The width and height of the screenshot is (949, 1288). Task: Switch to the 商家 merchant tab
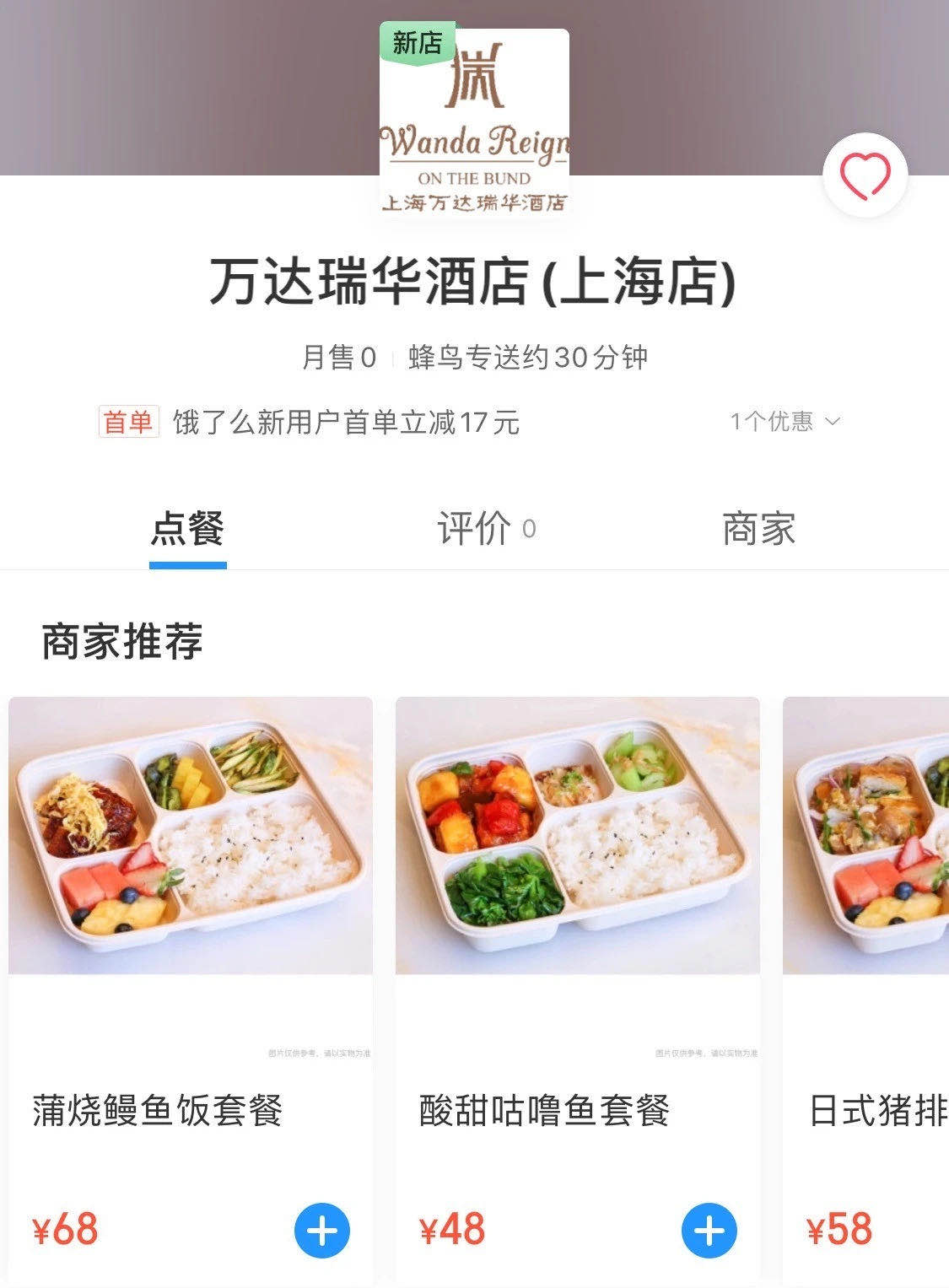point(758,529)
